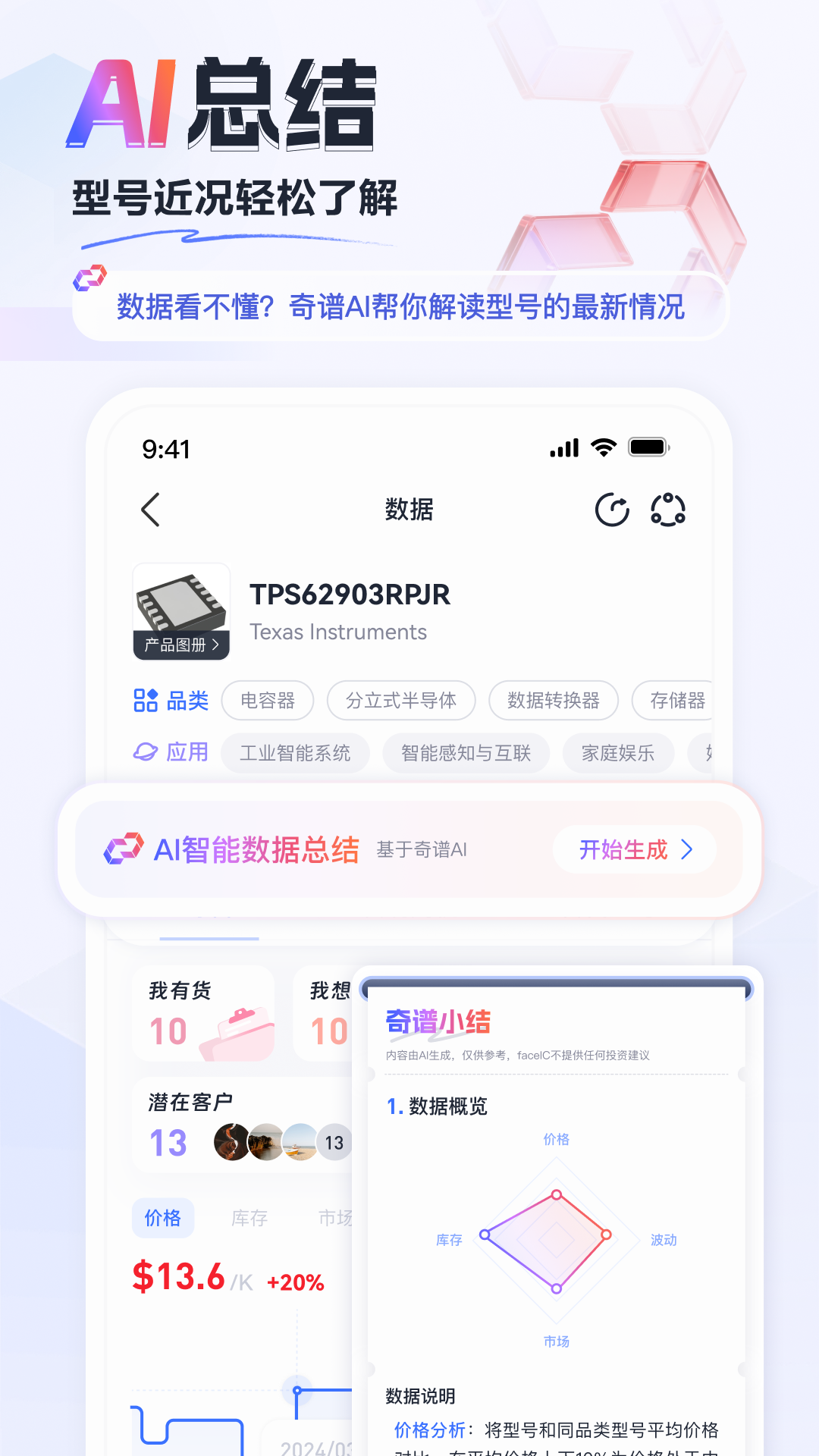
Task: Switch to the 库存 tab
Action: [x=249, y=1215]
